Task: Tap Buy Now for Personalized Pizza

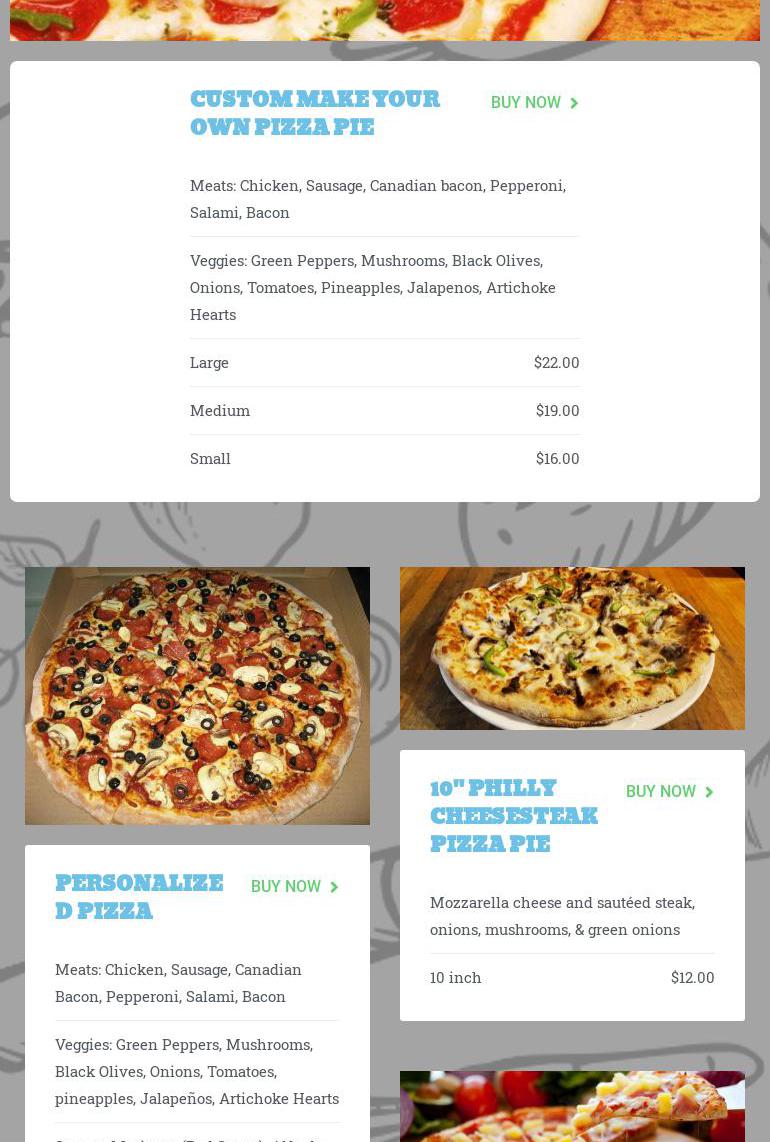Action: click(294, 887)
